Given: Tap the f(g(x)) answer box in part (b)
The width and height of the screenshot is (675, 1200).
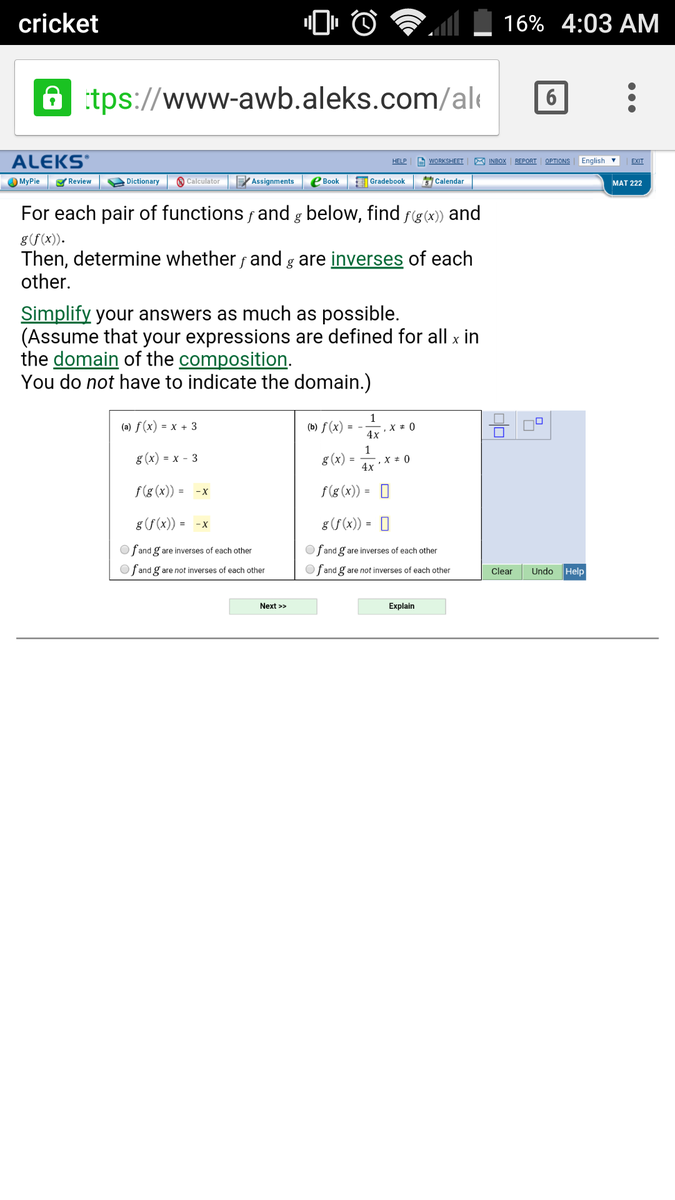Looking at the screenshot, I should coord(384,491).
